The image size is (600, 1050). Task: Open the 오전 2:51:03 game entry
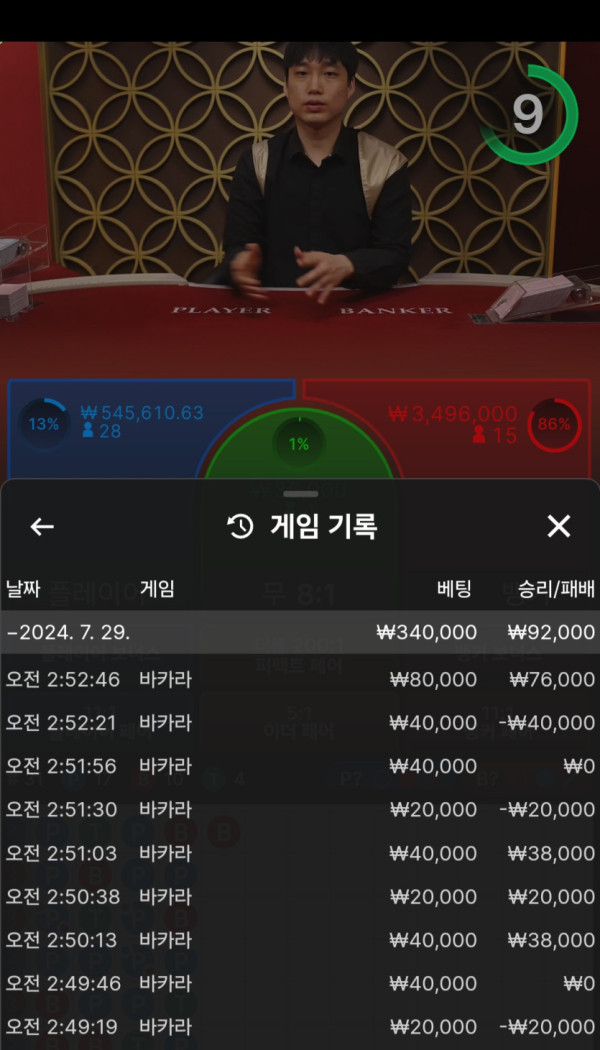300,853
